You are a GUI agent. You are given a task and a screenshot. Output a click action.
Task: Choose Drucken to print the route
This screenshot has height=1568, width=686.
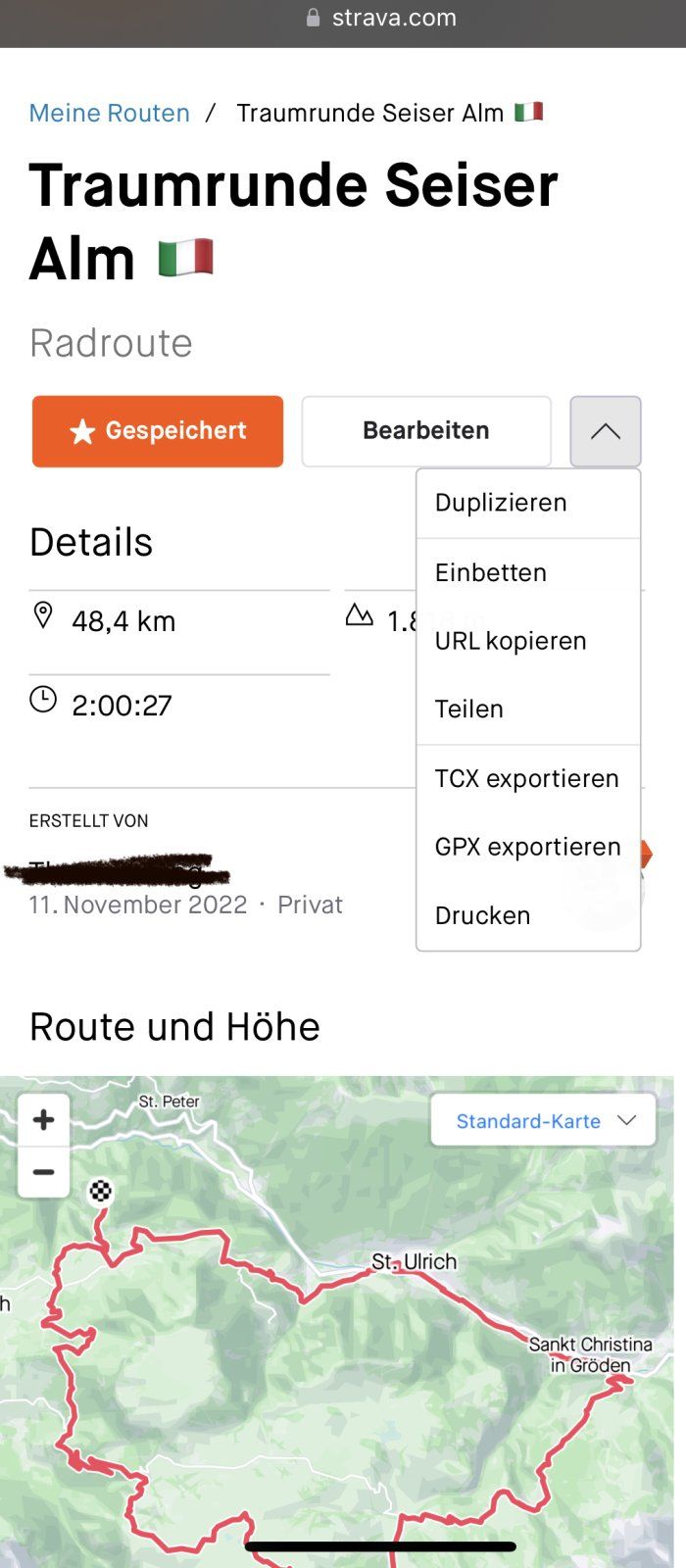coord(483,915)
